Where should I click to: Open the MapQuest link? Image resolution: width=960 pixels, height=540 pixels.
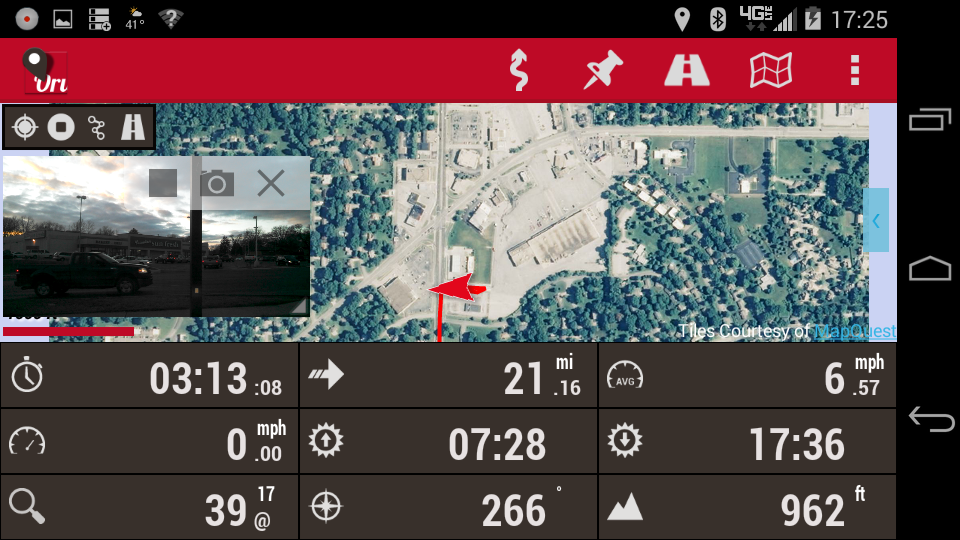click(x=854, y=331)
